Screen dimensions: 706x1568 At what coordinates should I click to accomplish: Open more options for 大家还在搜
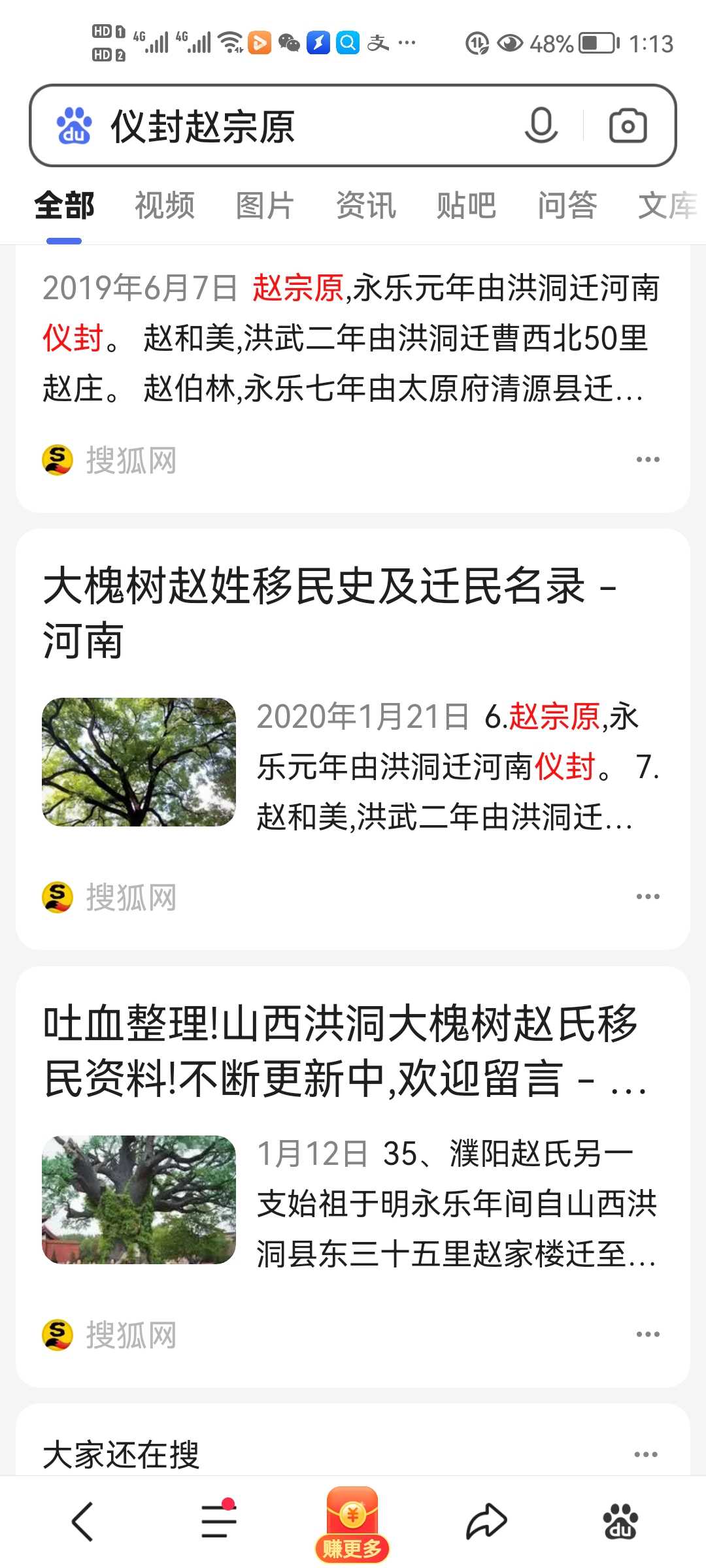click(x=646, y=1454)
